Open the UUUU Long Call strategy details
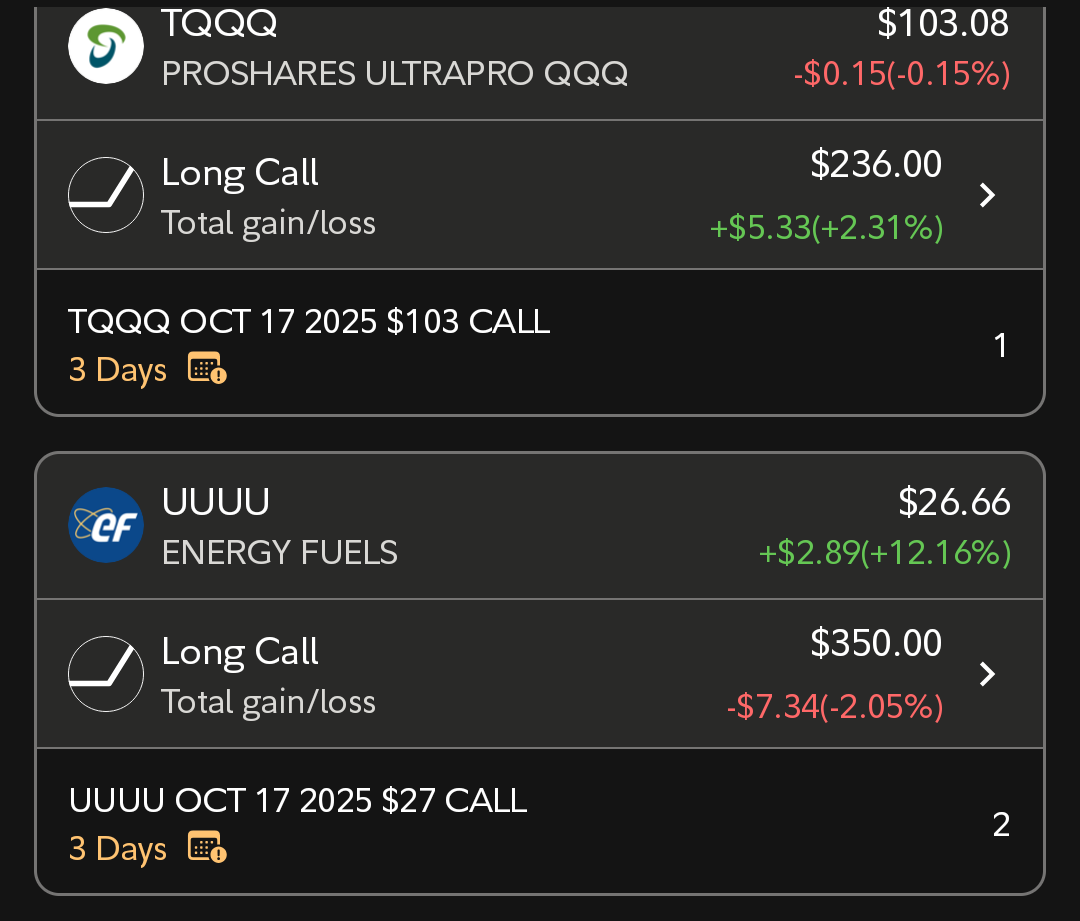This screenshot has height=921, width=1080. pos(540,674)
